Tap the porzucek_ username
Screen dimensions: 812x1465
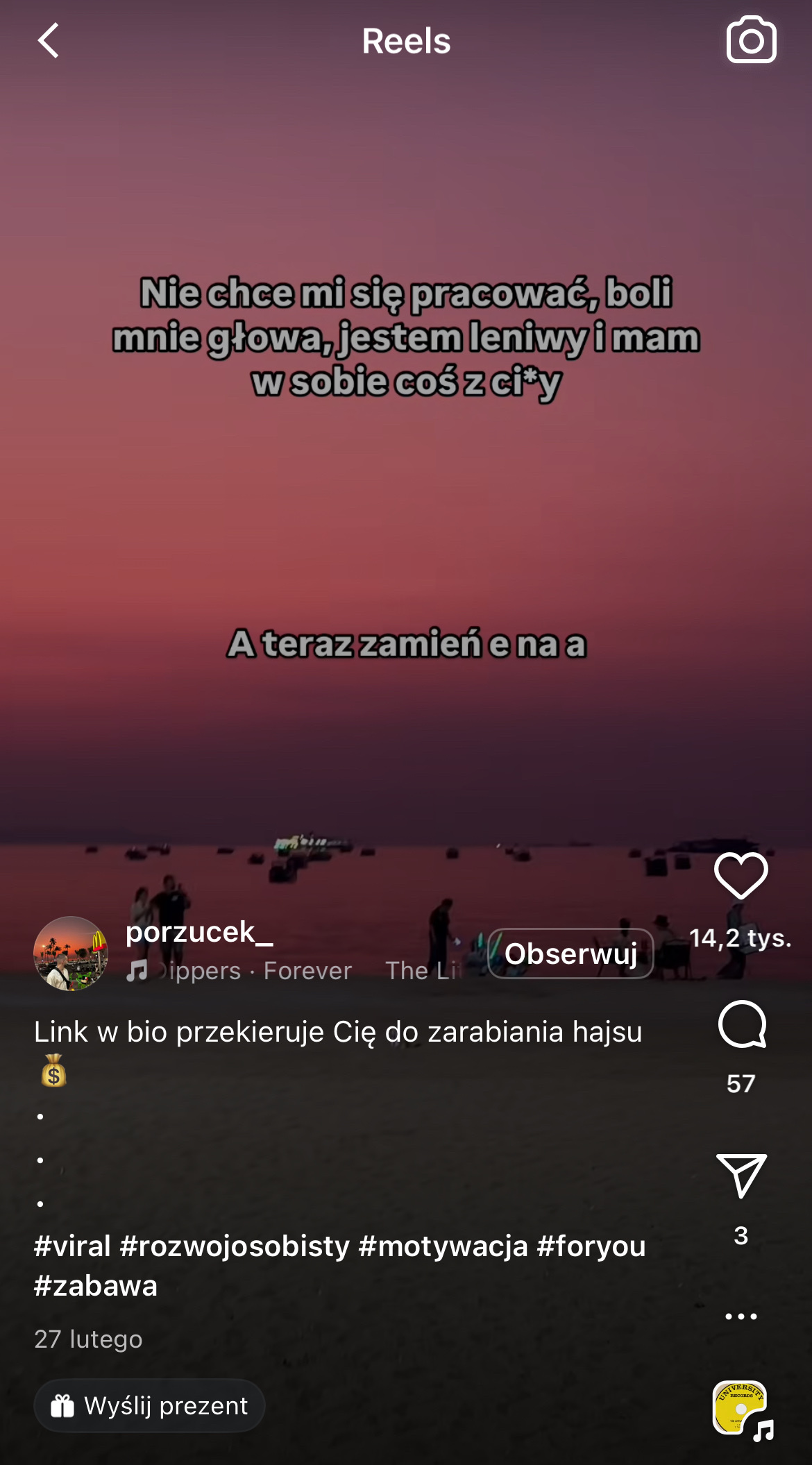tap(199, 932)
